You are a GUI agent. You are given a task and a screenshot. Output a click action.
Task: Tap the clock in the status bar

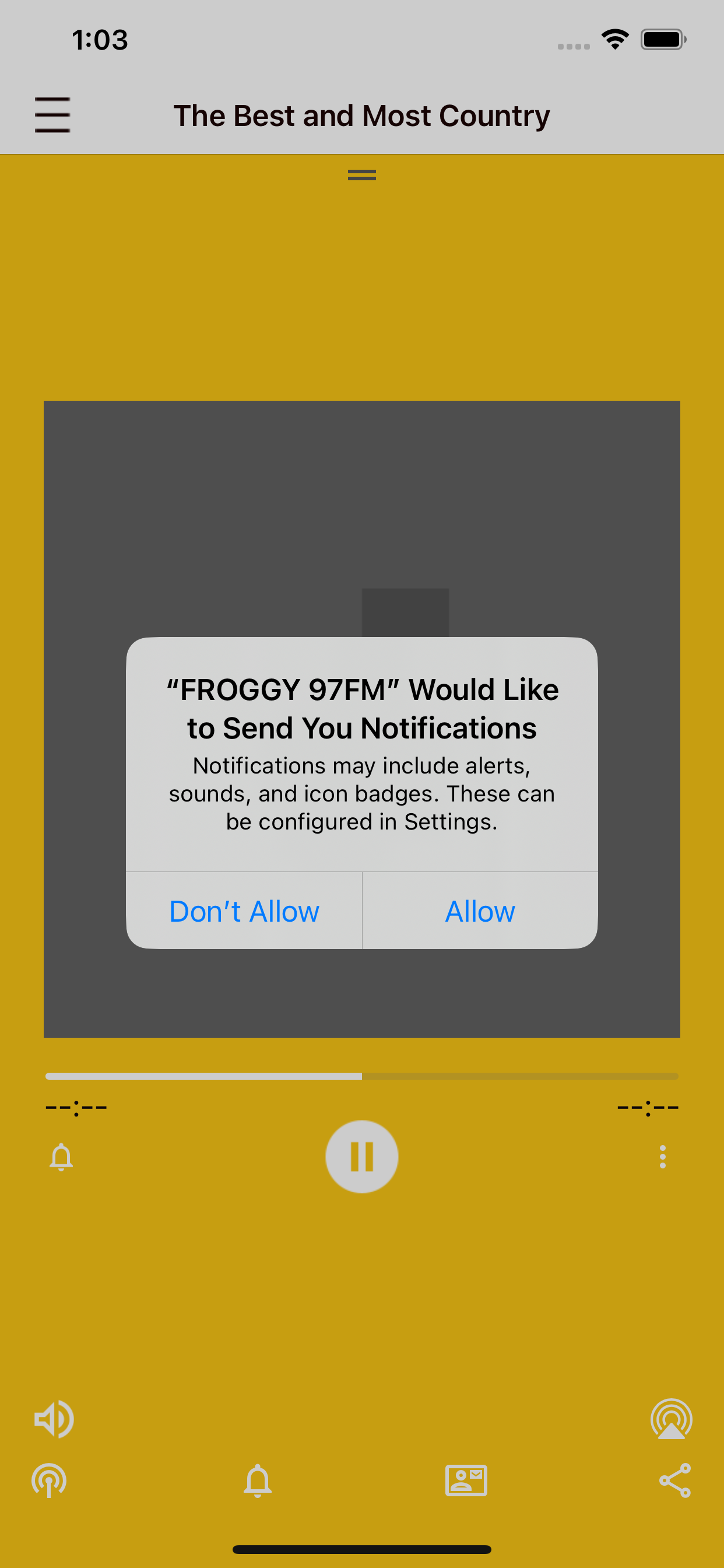click(x=99, y=39)
